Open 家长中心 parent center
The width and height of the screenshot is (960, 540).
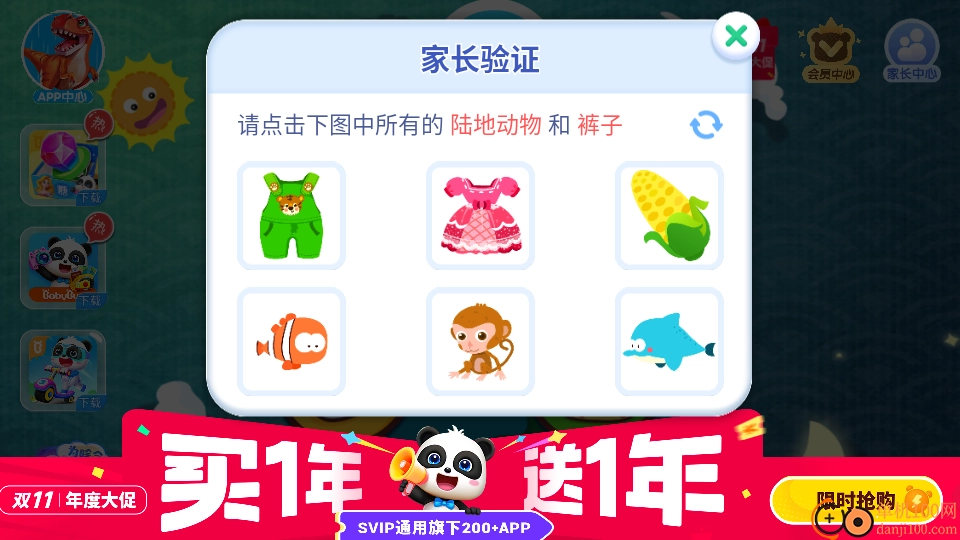911,50
